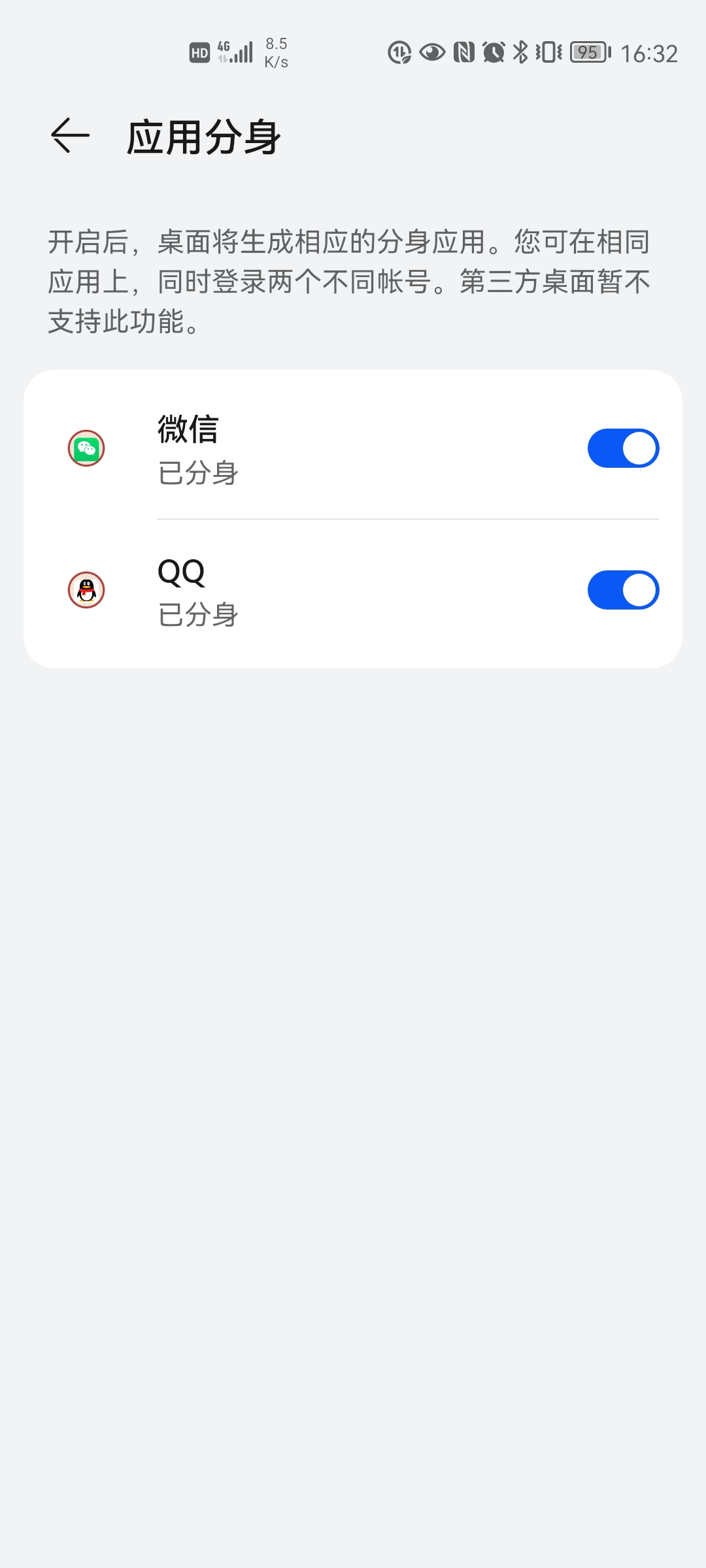The width and height of the screenshot is (706, 1568).
Task: Tap the 应用分身 page title
Action: click(204, 135)
